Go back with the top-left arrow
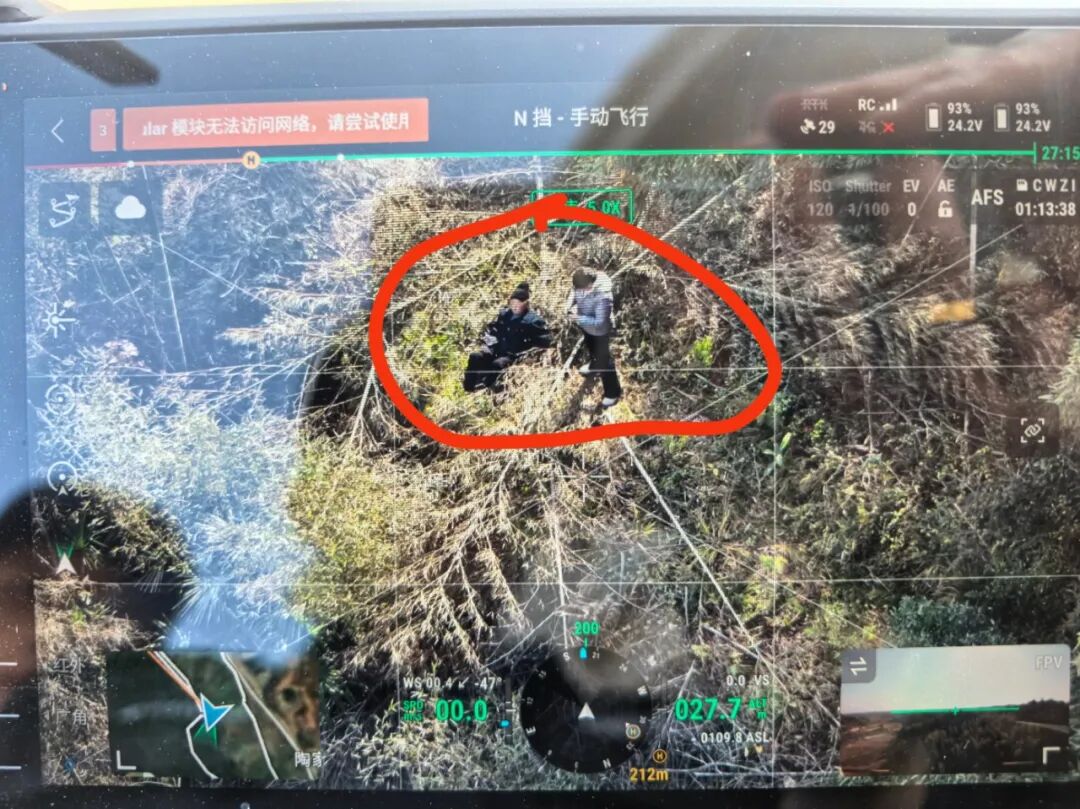The width and height of the screenshot is (1080, 809). (58, 130)
